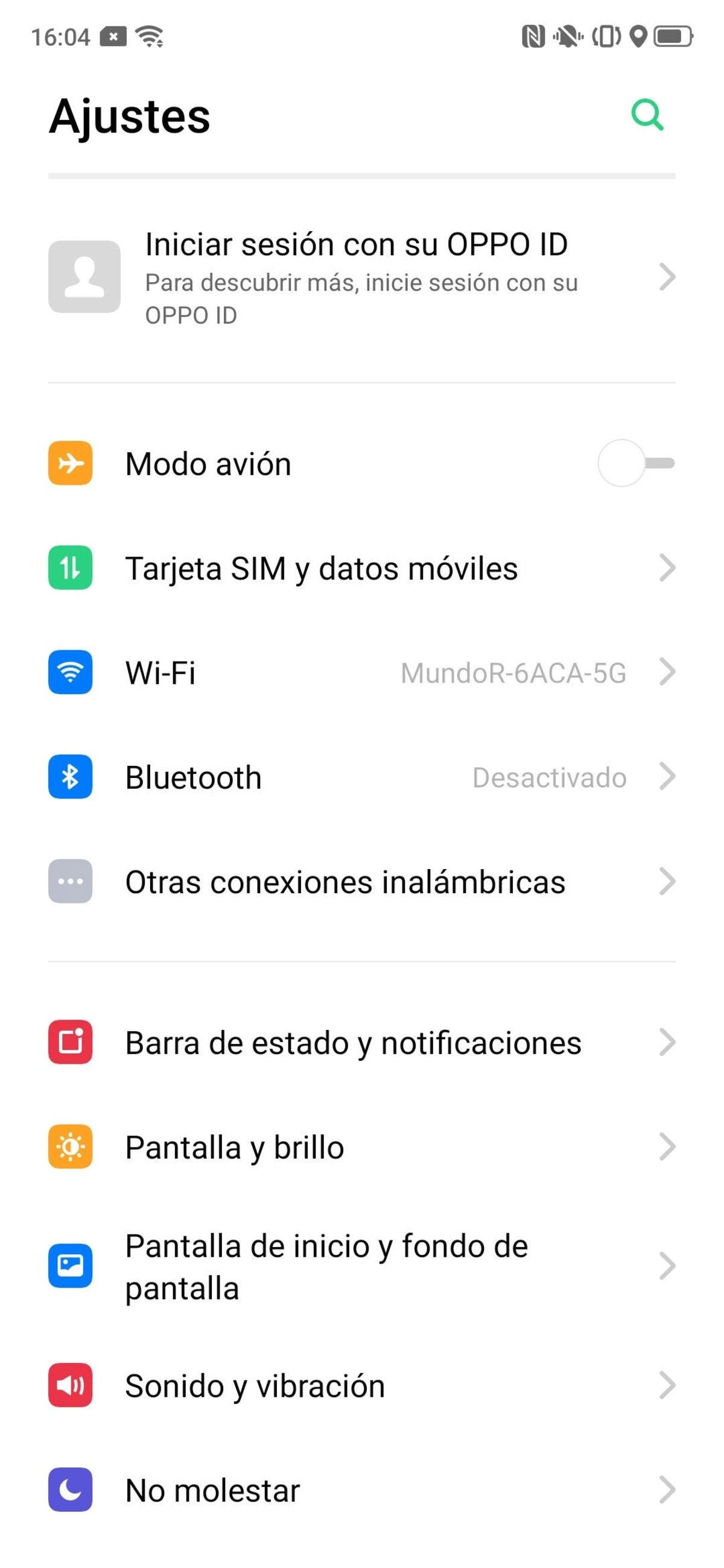Open Wi-Fi settings
The width and height of the screenshot is (724, 1568).
[361, 672]
